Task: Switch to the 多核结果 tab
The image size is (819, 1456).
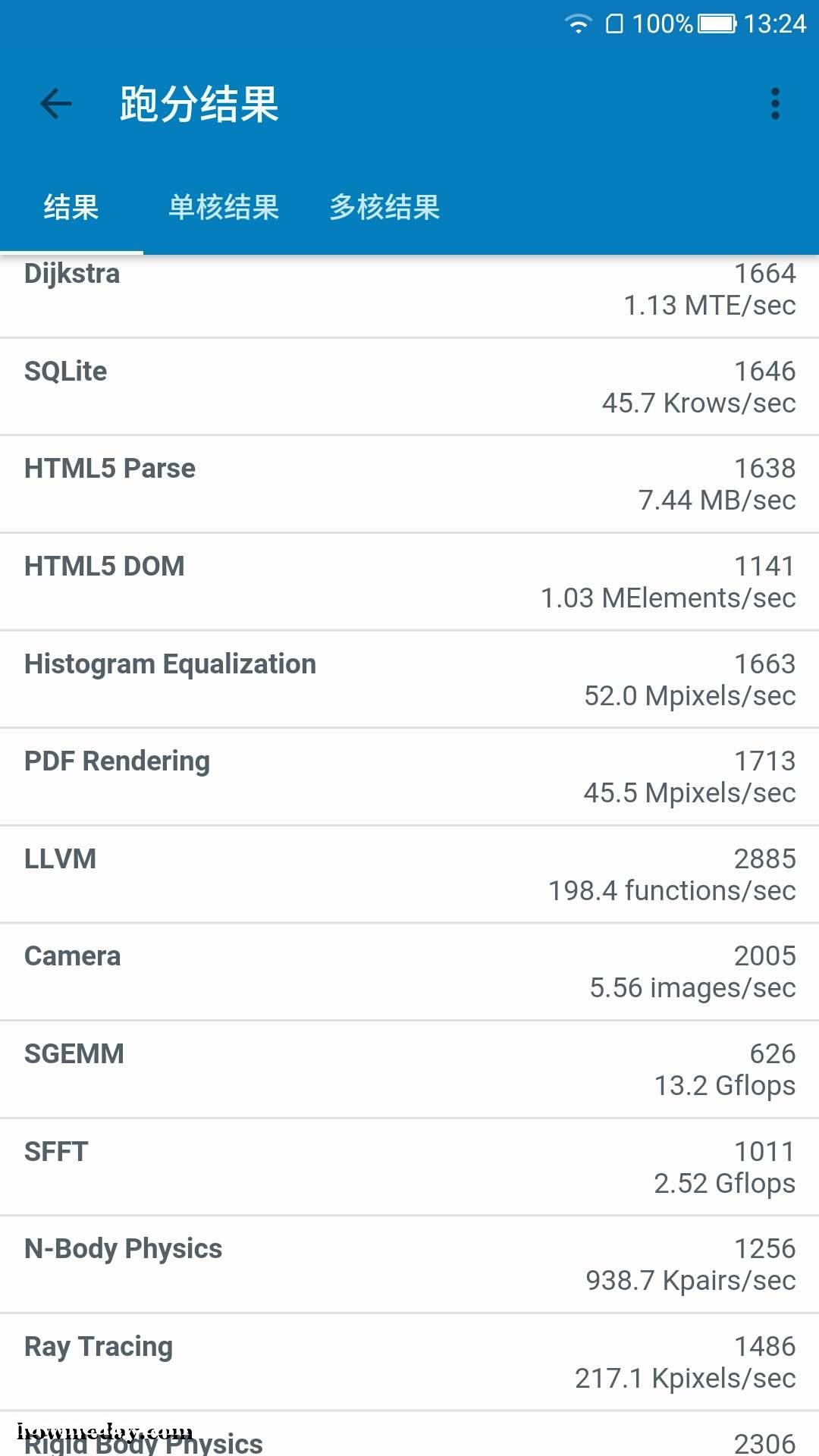Action: click(384, 207)
